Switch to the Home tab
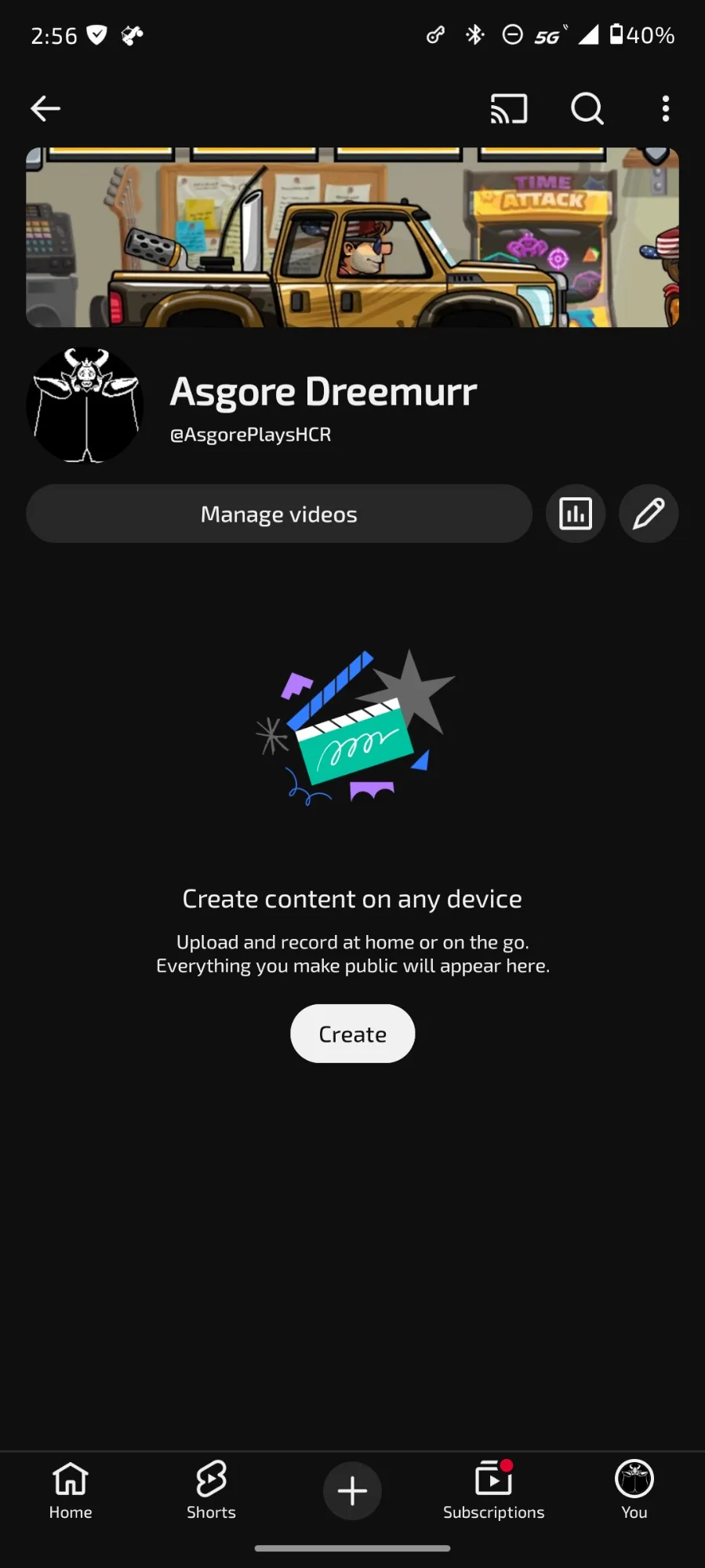The height and width of the screenshot is (1568, 705). tap(71, 1490)
